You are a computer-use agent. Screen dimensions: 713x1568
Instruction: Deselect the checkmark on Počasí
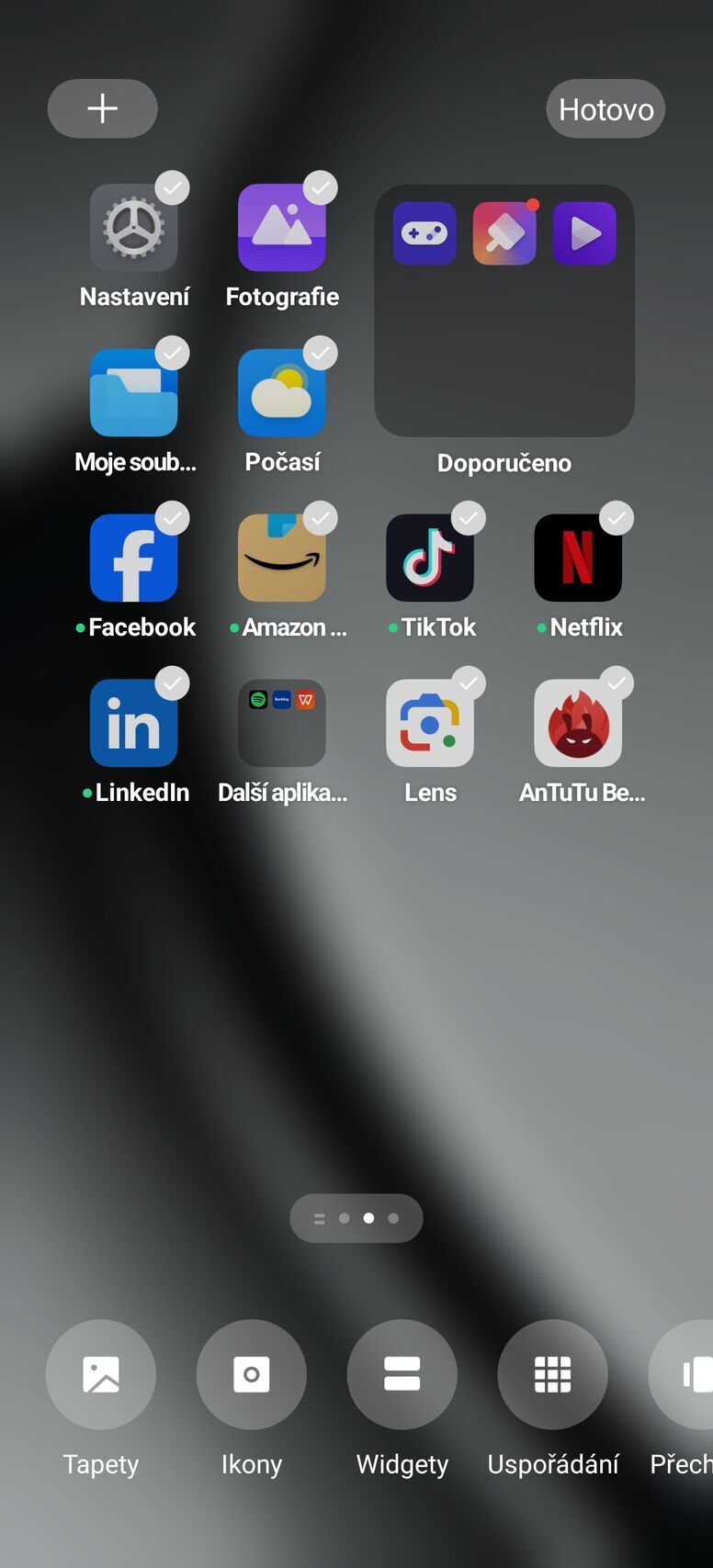[x=321, y=353]
